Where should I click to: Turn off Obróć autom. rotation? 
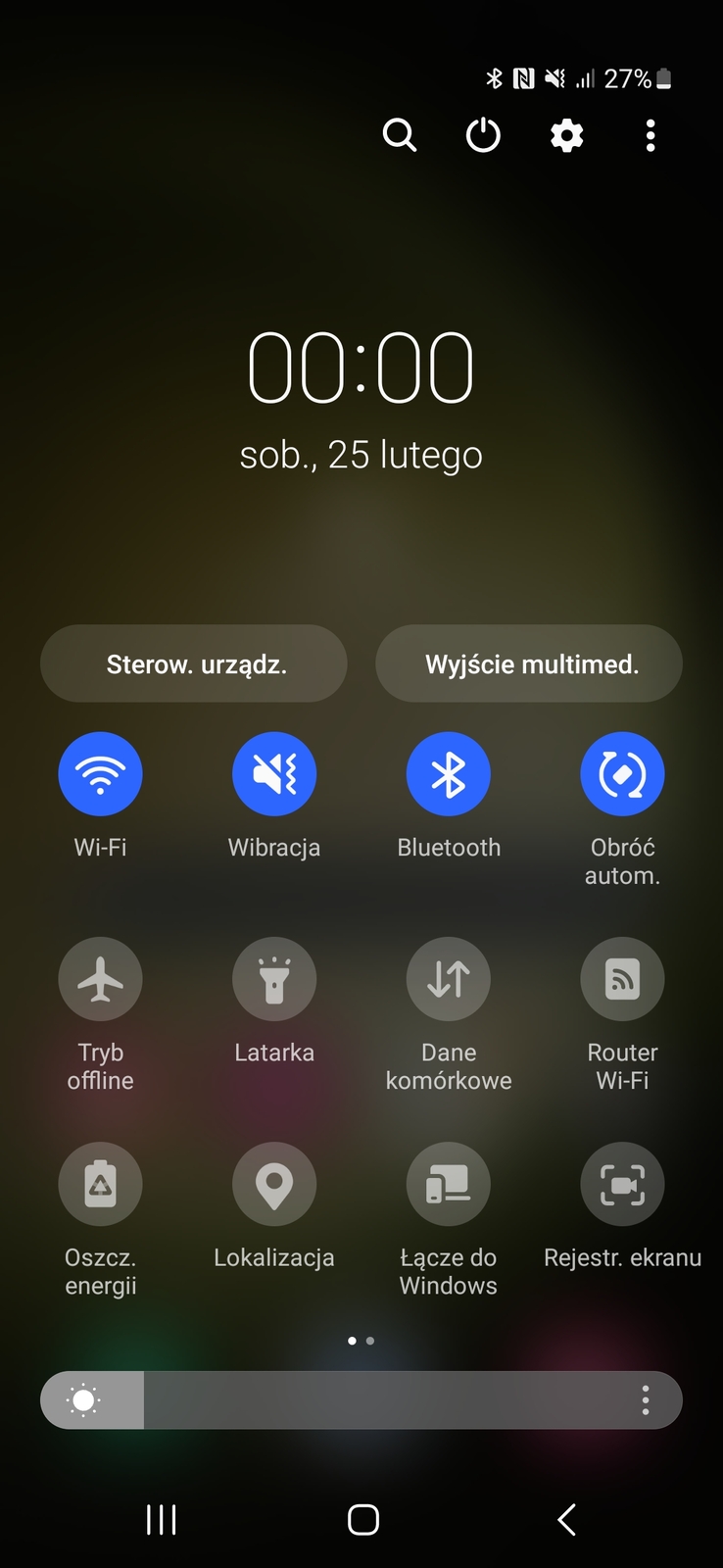(622, 774)
